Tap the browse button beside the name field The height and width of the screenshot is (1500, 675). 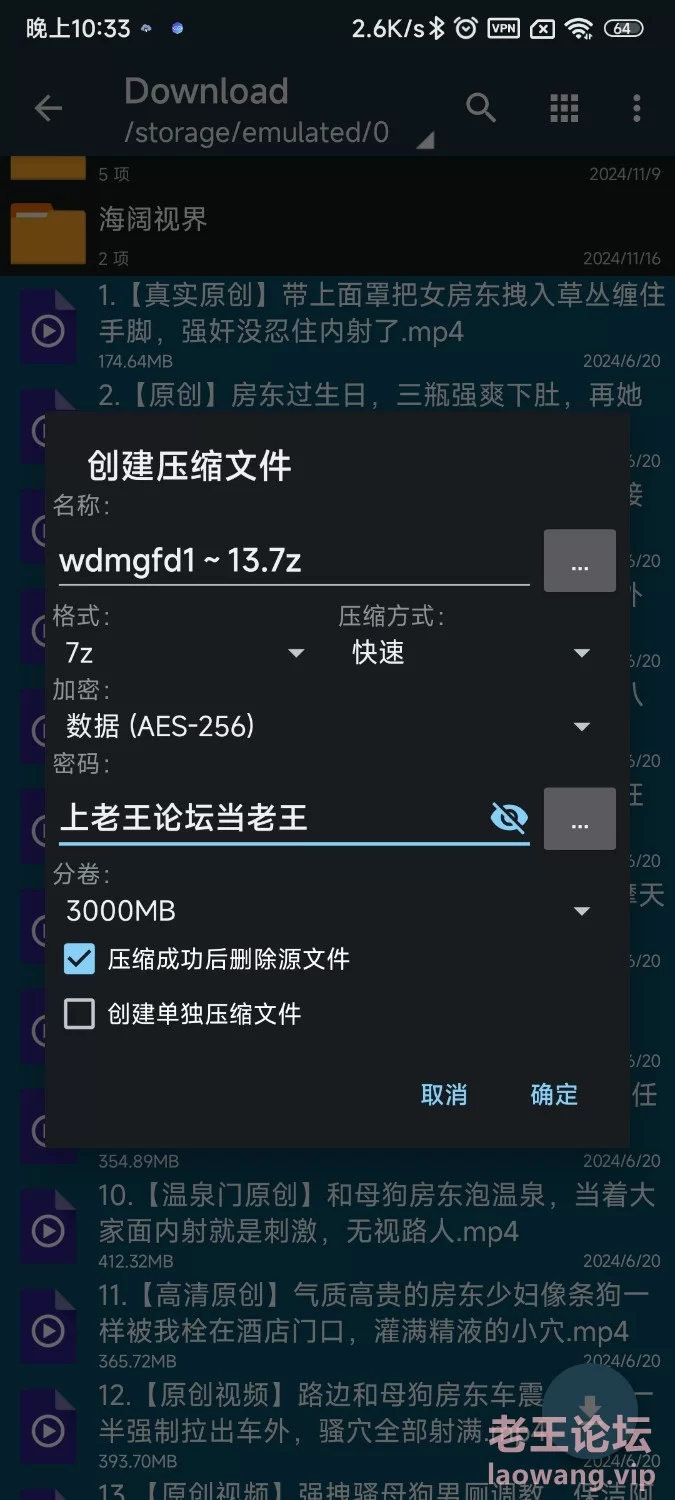tap(579, 561)
